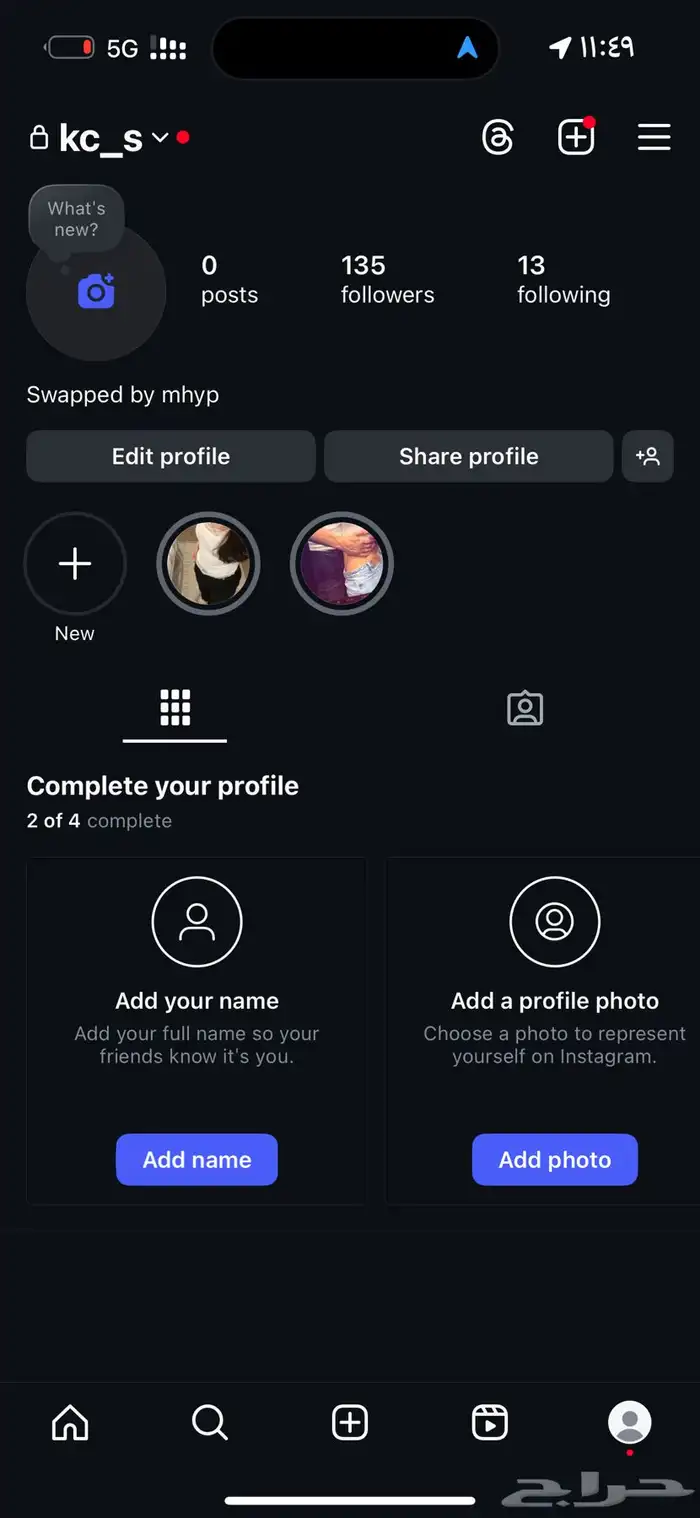Screen dimensions: 700x1518
Task: Open the discover people icon
Action: (648, 457)
